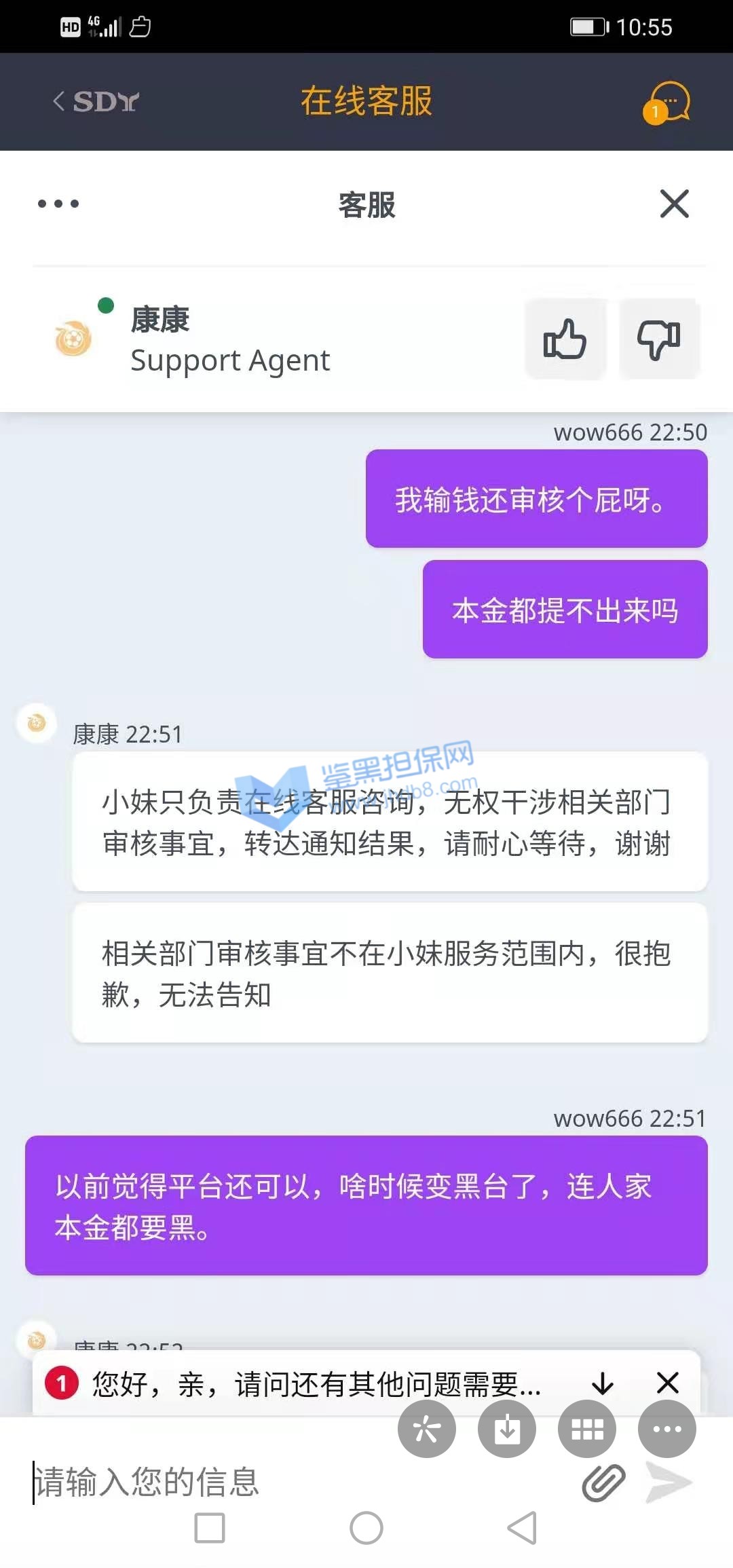
Task: Close the 客服 chat window
Action: pyautogui.click(x=674, y=204)
